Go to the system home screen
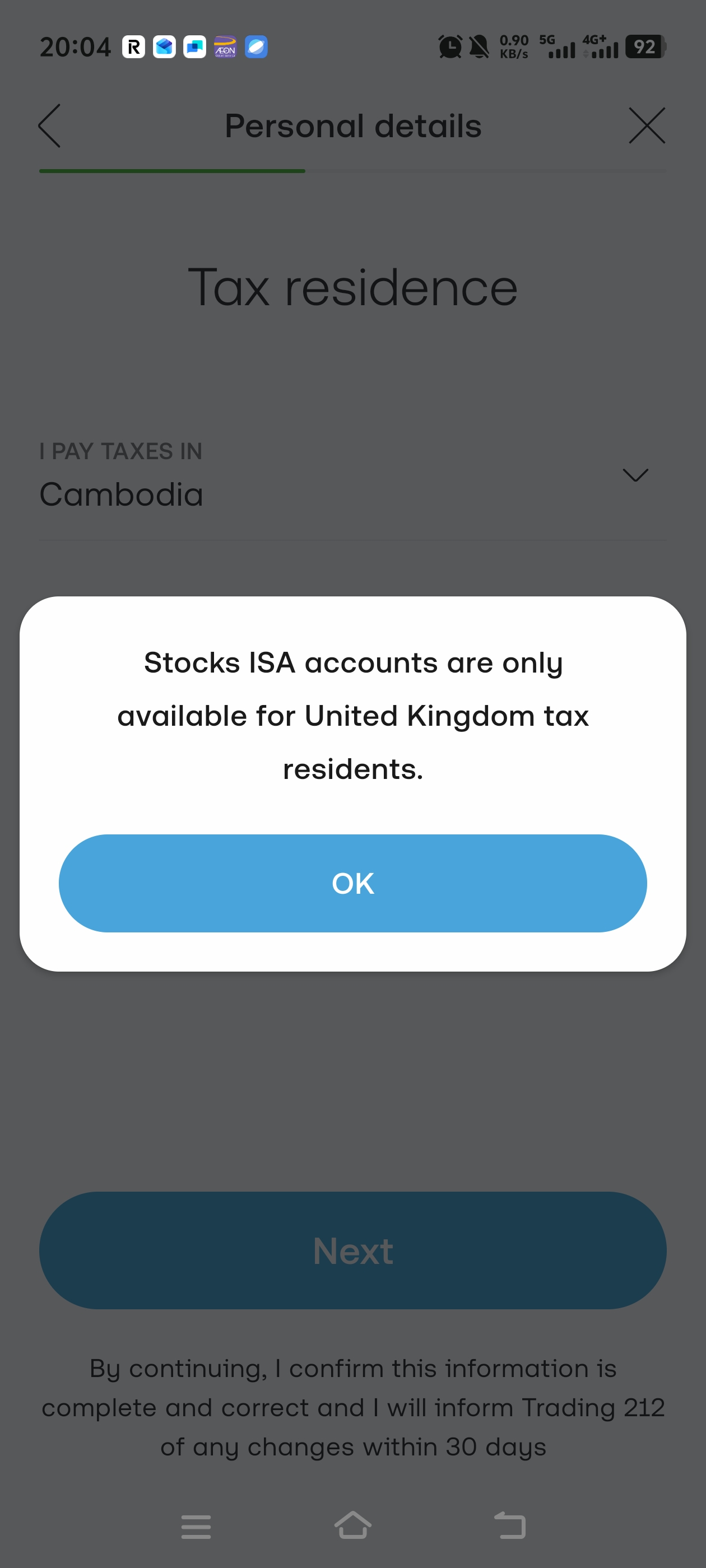This screenshot has height=1568, width=706. [352, 1526]
